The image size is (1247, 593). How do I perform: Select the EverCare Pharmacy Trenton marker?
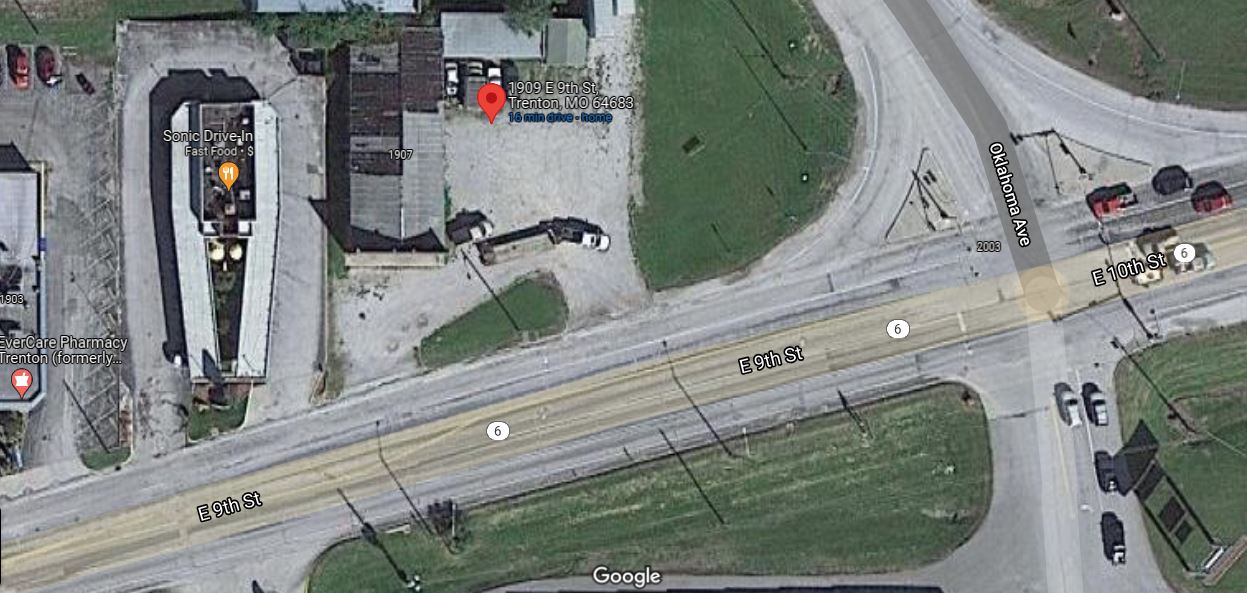pos(21,381)
